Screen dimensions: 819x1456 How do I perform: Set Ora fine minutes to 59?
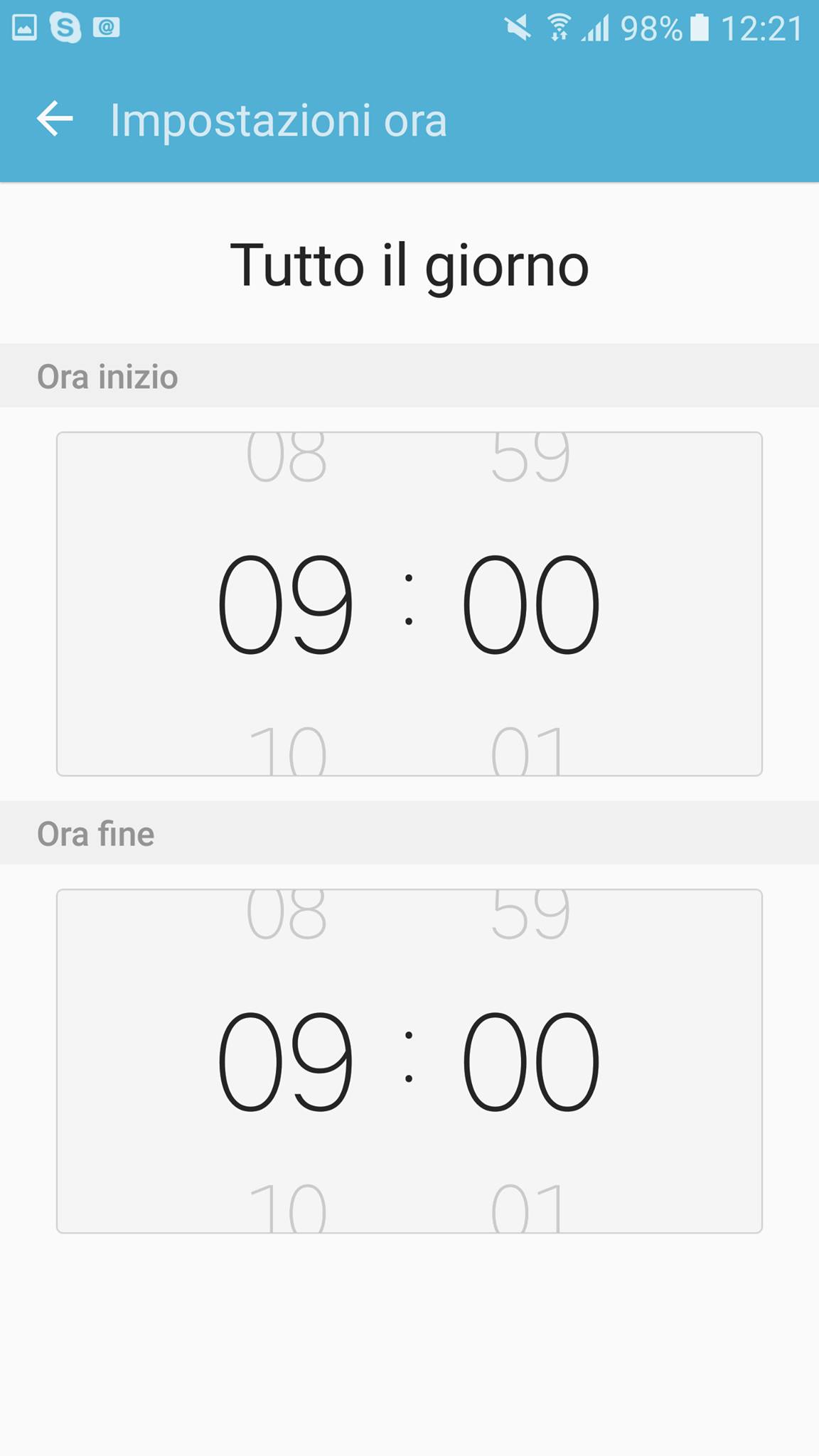pyautogui.click(x=530, y=914)
